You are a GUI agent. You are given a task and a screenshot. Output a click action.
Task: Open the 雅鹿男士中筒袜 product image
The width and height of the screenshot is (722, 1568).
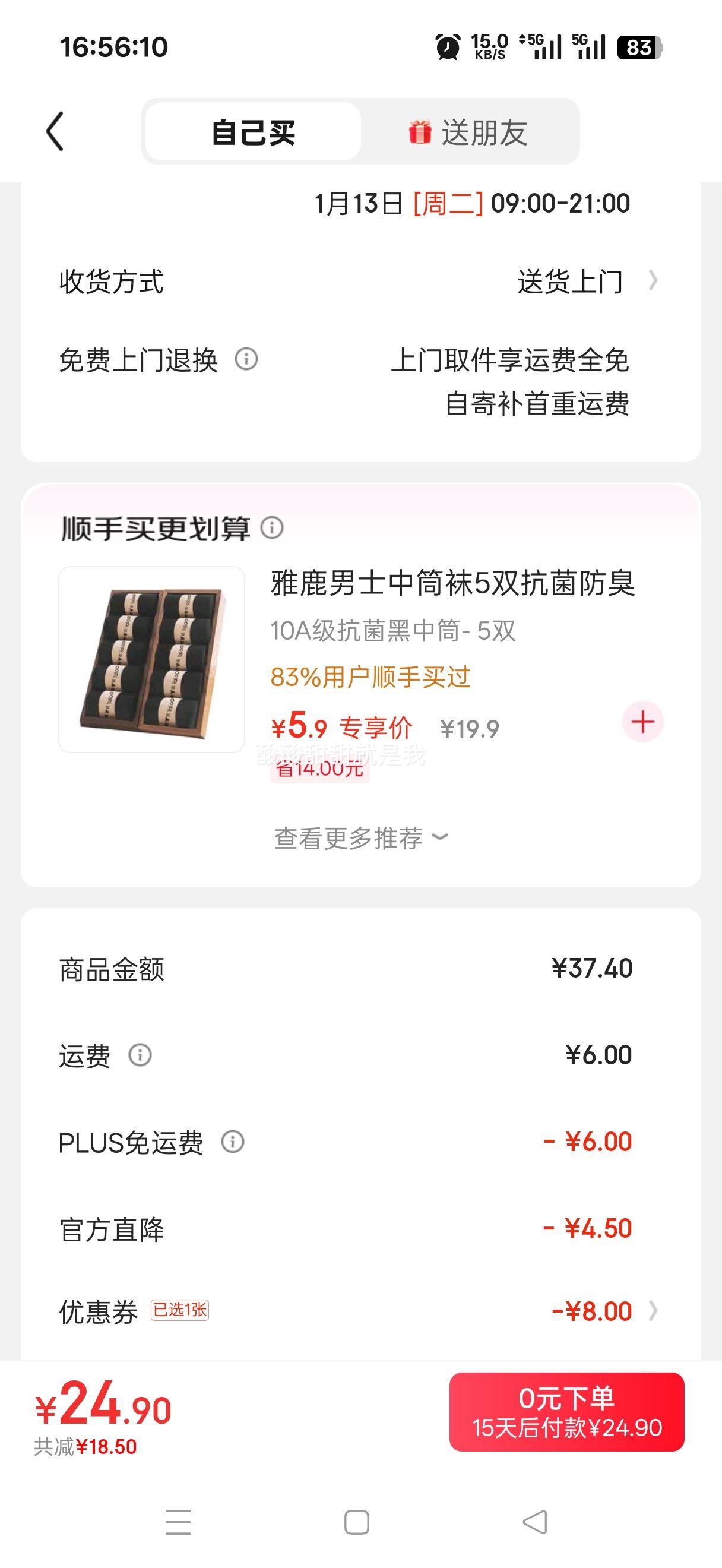151,659
